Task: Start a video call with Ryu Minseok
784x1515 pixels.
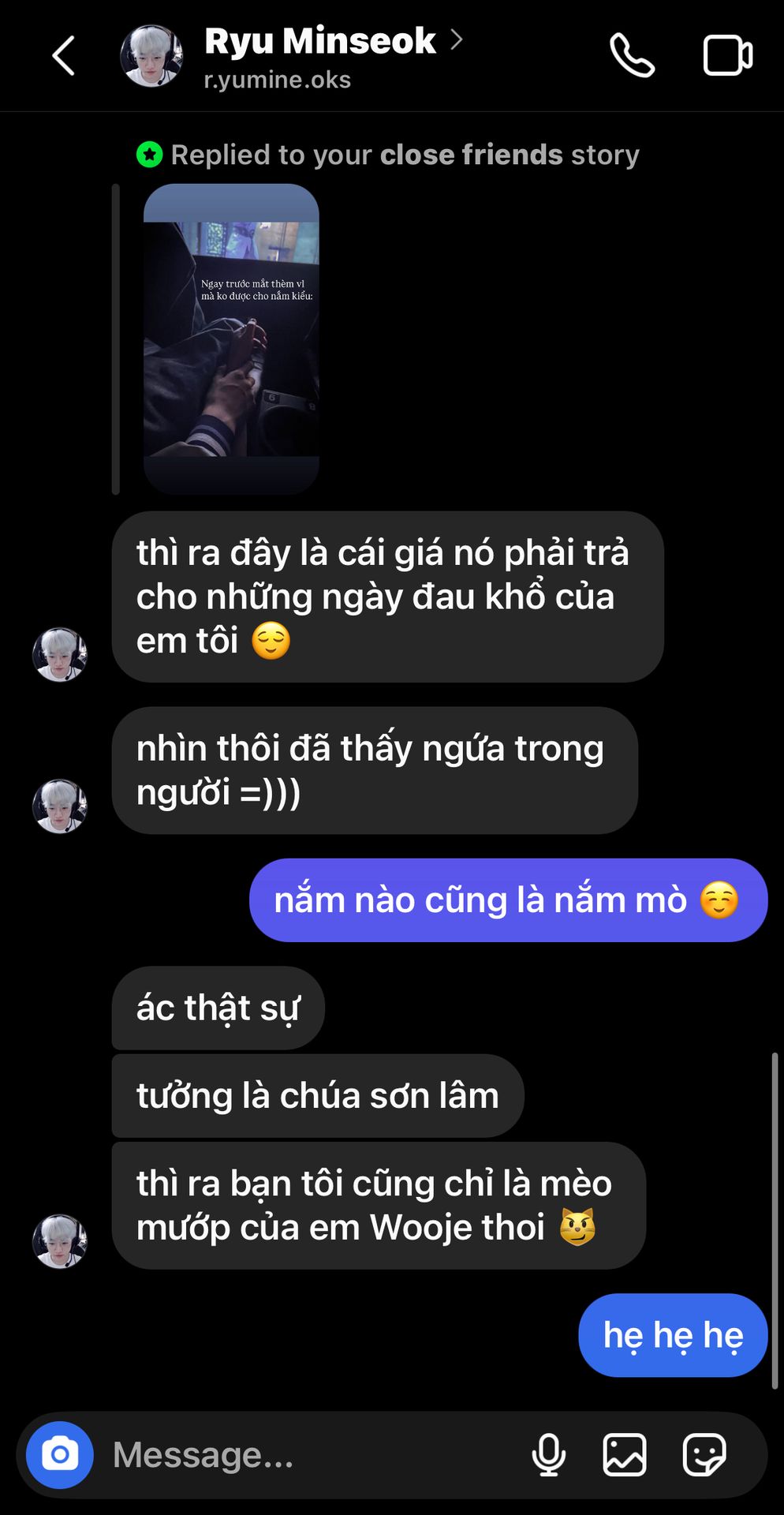Action: [727, 55]
